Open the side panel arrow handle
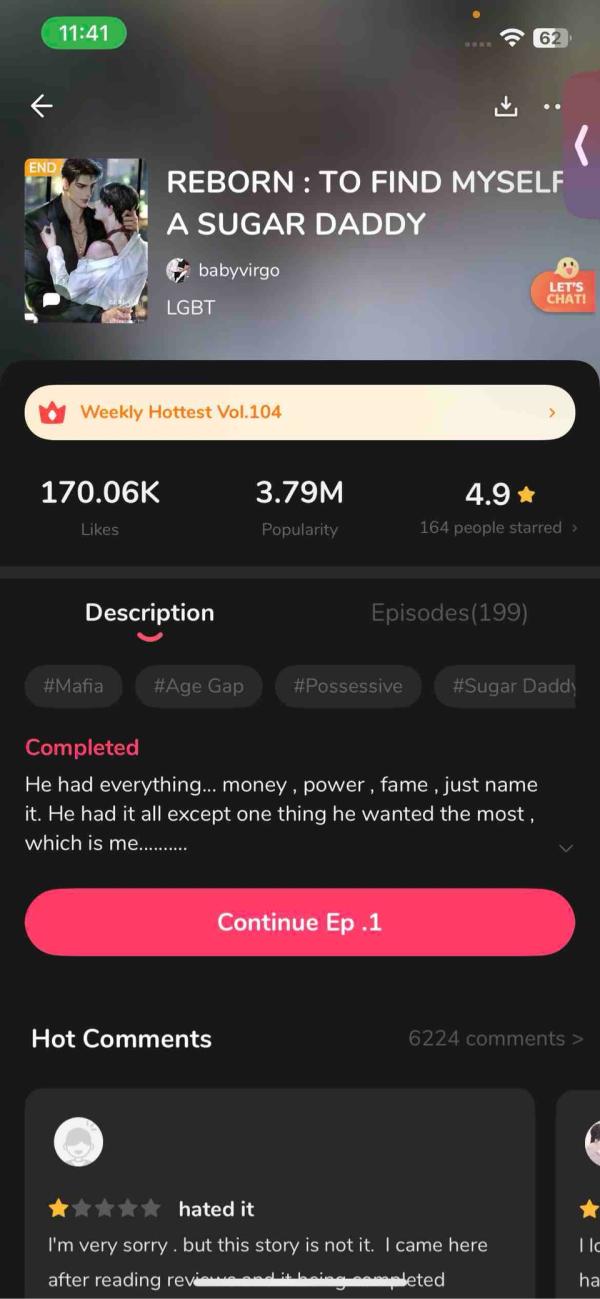 (582, 146)
